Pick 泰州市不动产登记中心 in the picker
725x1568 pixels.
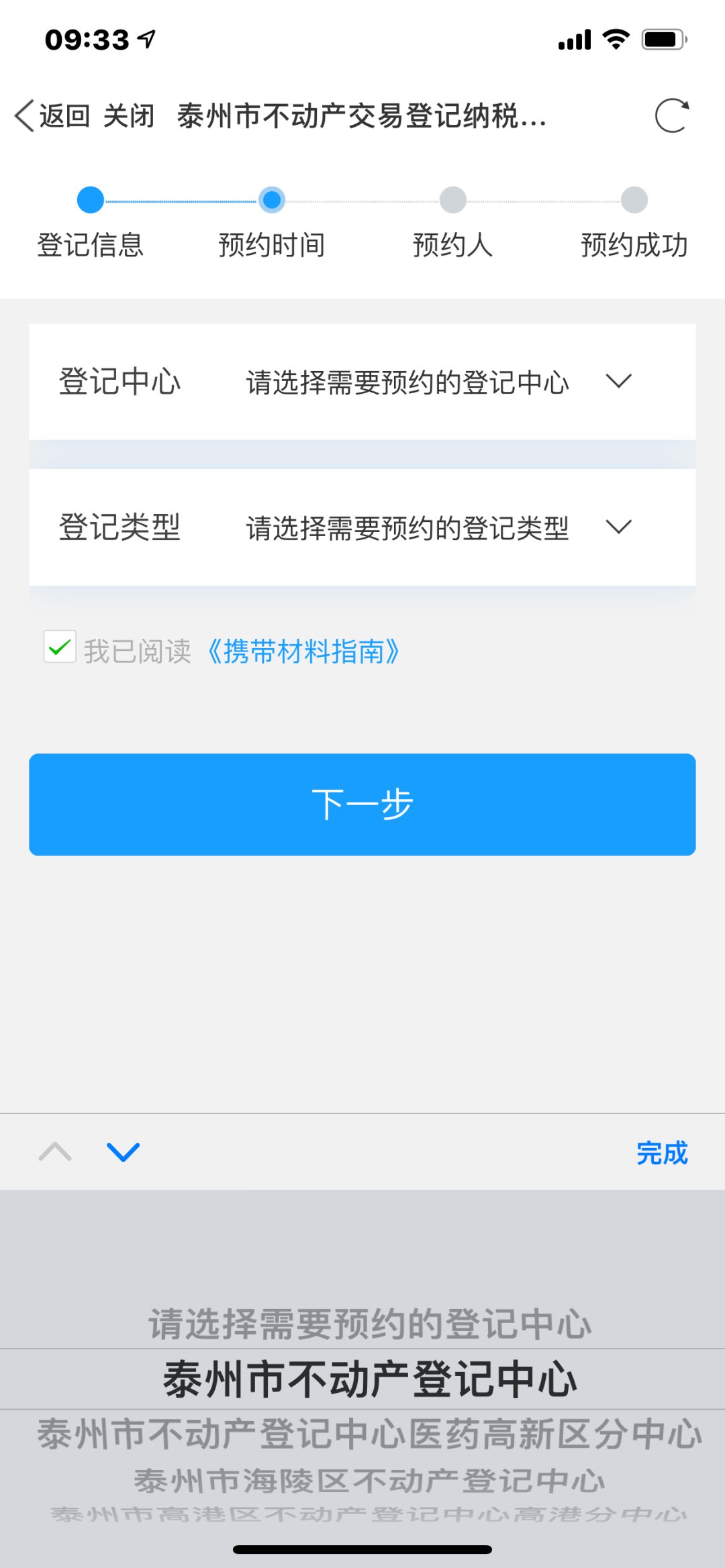click(x=369, y=1379)
